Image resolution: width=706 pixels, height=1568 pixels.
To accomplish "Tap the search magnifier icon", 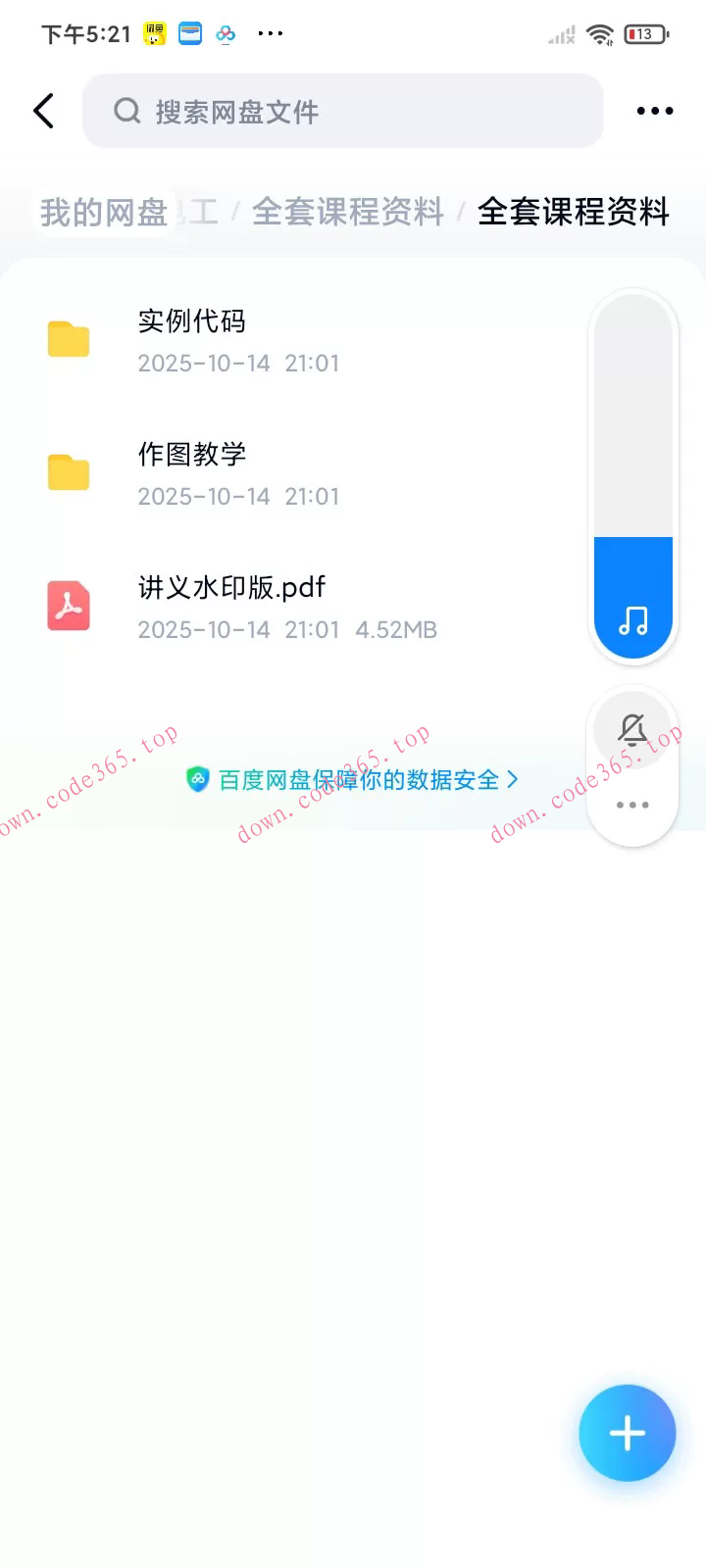I will 126,111.
